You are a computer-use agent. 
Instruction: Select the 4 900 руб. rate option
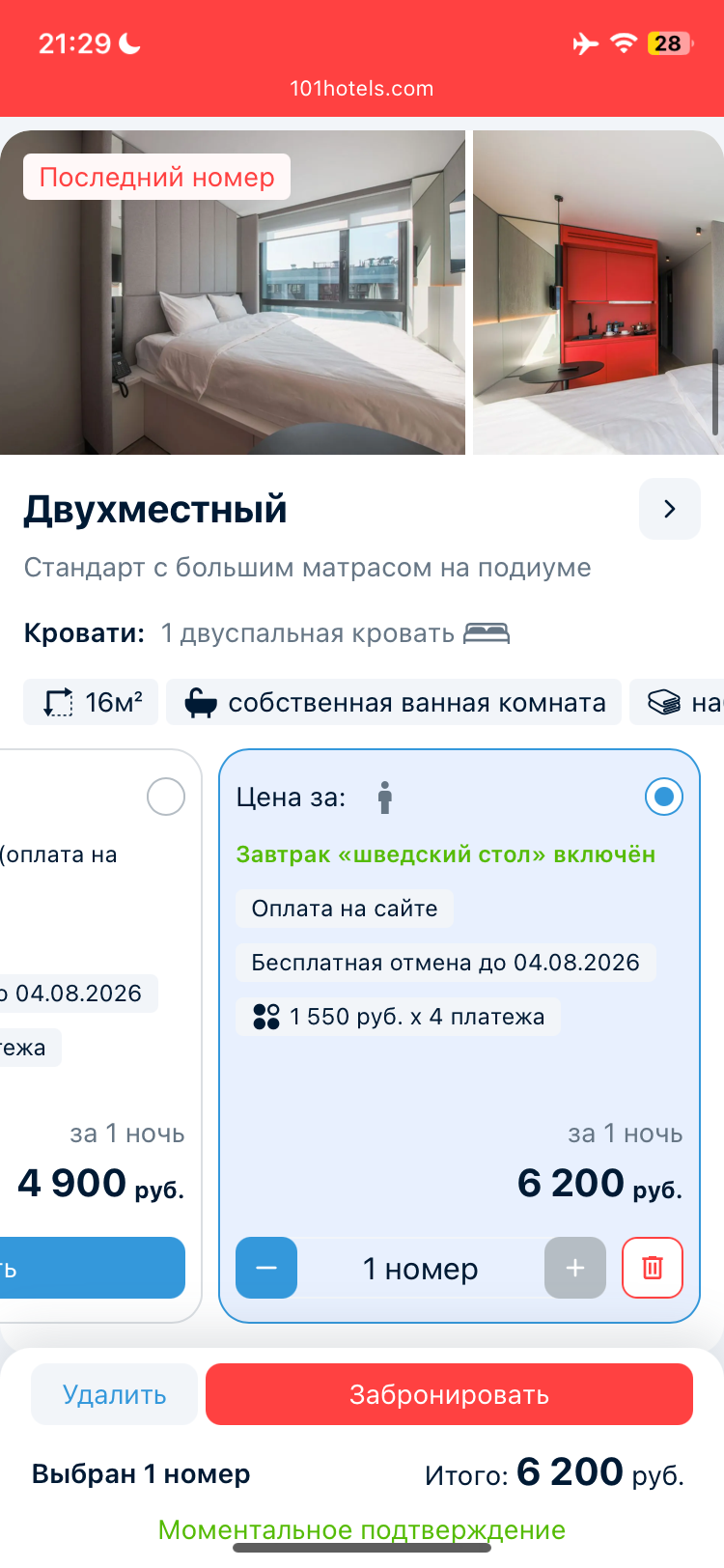coord(166,798)
